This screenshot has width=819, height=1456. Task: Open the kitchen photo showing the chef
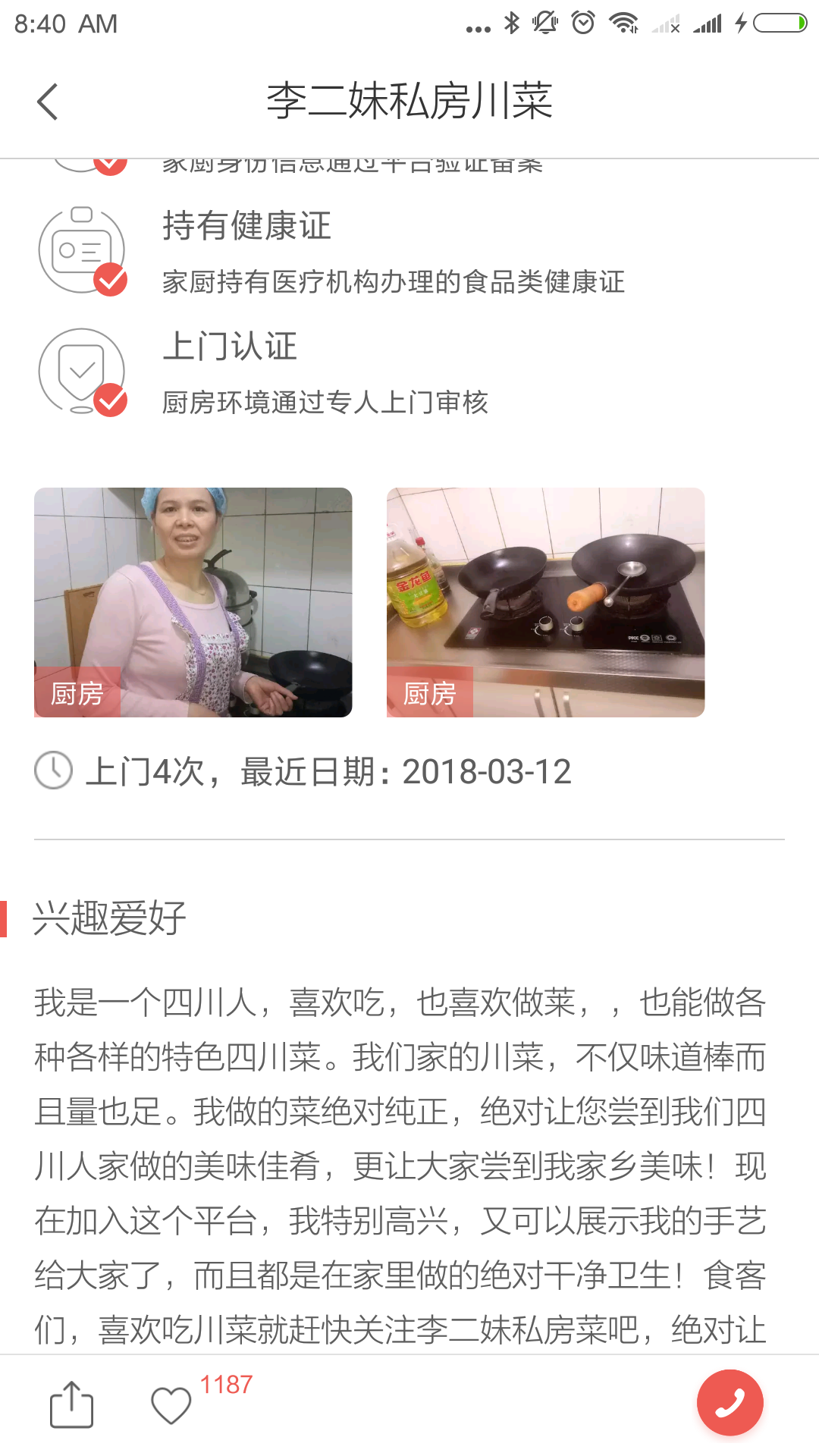click(193, 602)
